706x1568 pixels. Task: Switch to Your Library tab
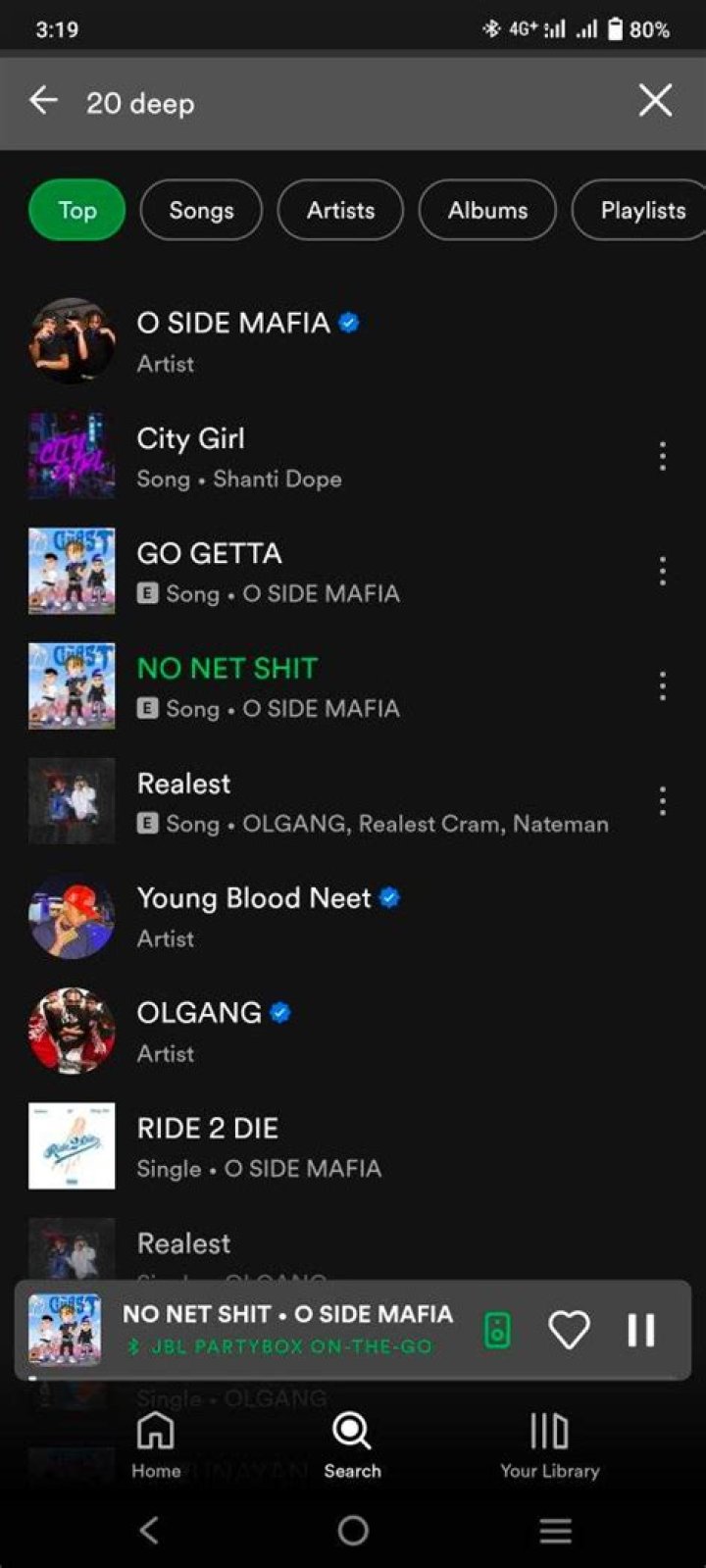(x=549, y=1444)
